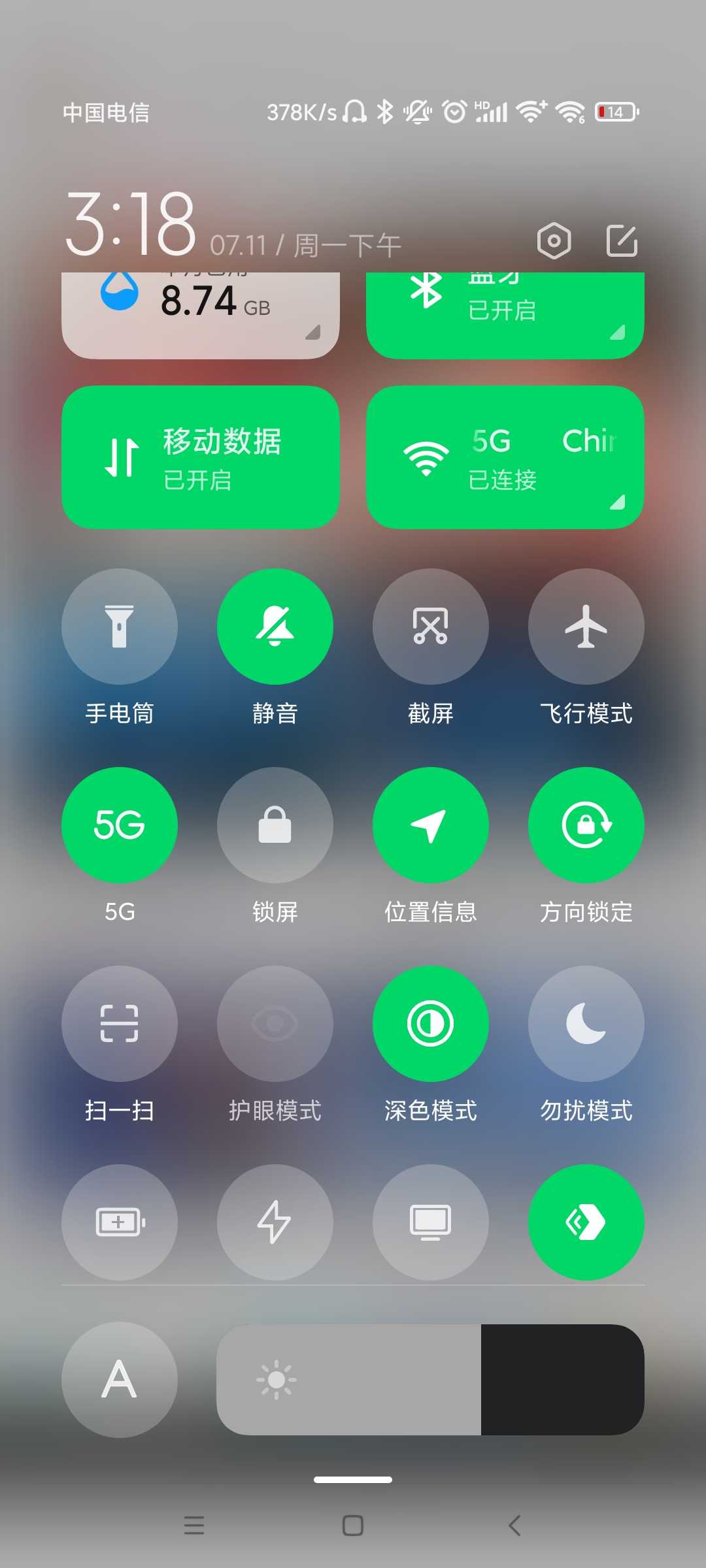The image size is (706, 1568).
Task: Toggle the 移动数据 mobile data tile
Action: [201, 457]
